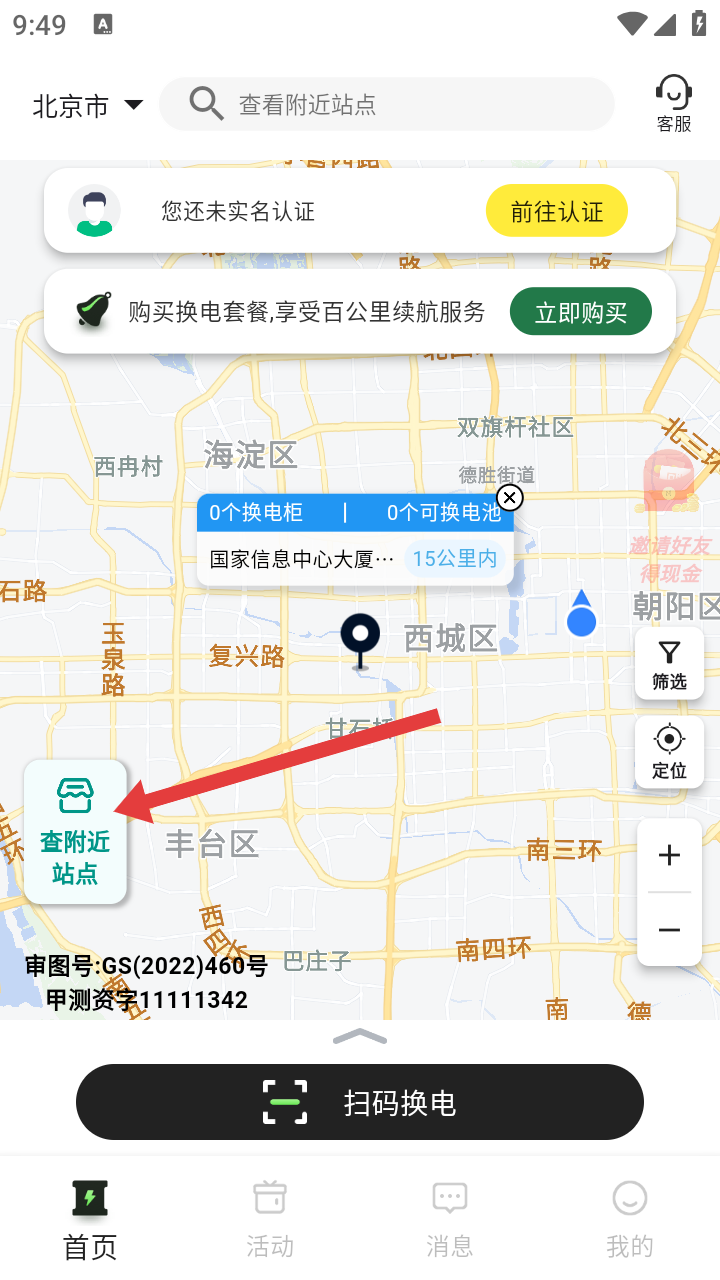Open 查附近站点 nearby stations

click(75, 832)
